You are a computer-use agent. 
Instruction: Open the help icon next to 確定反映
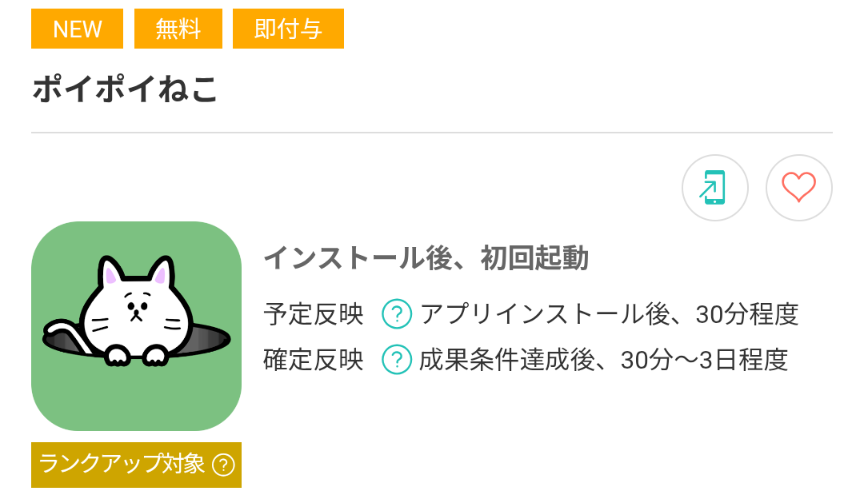tap(397, 359)
